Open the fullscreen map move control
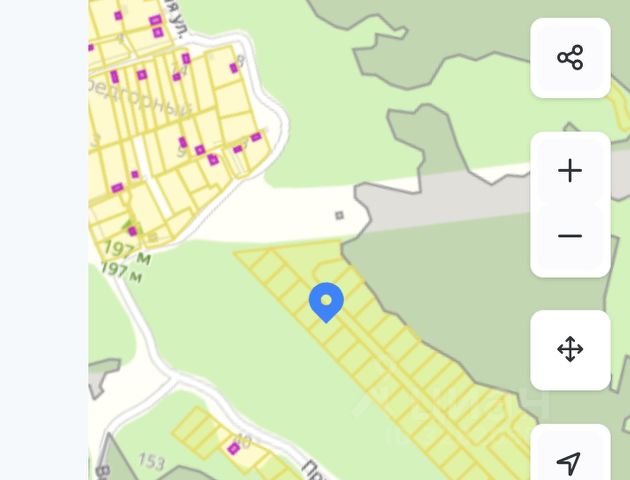Image resolution: width=630 pixels, height=480 pixels. pos(570,350)
